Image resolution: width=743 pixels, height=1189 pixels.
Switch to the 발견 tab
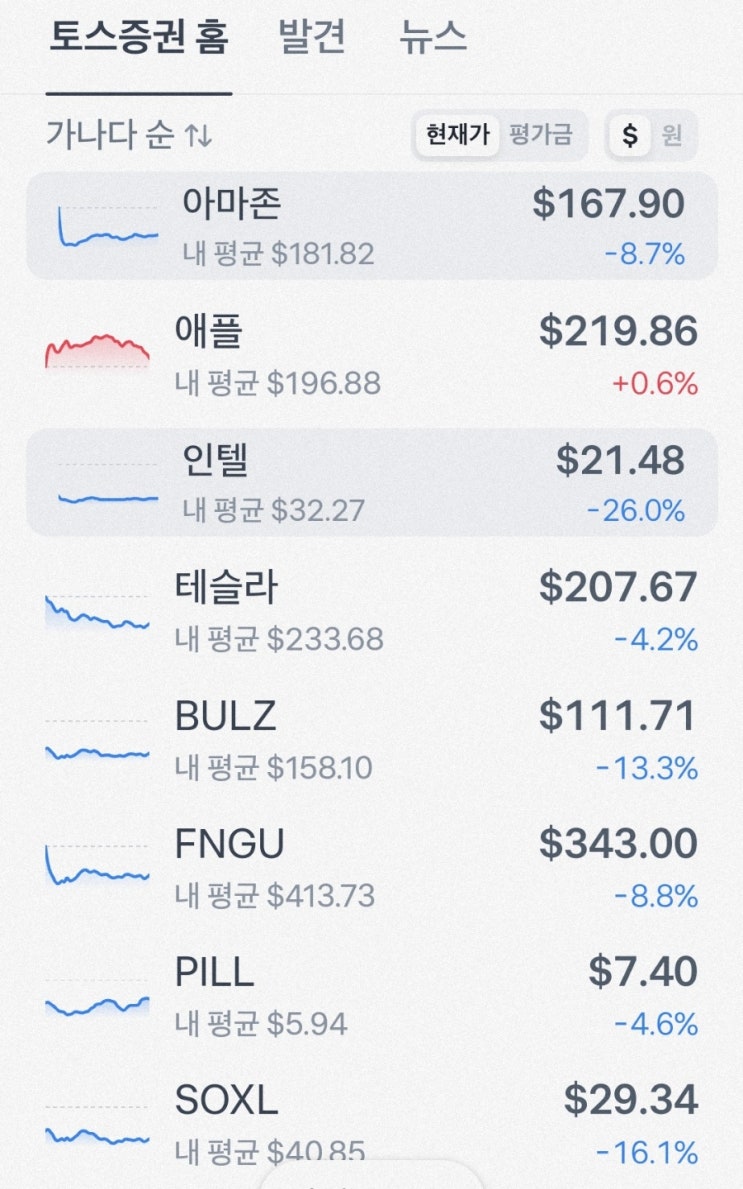pos(312,38)
